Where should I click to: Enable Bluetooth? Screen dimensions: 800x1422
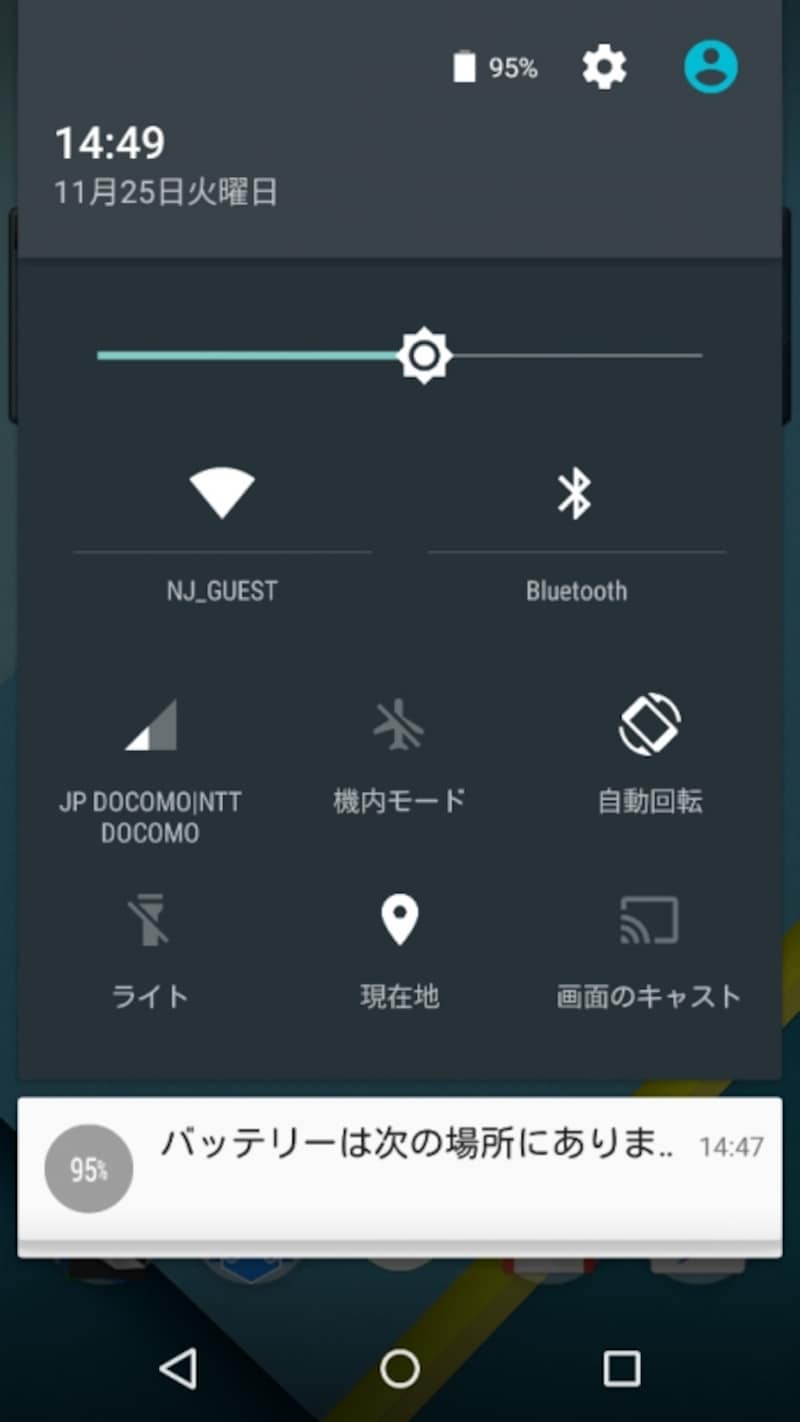coord(576,497)
